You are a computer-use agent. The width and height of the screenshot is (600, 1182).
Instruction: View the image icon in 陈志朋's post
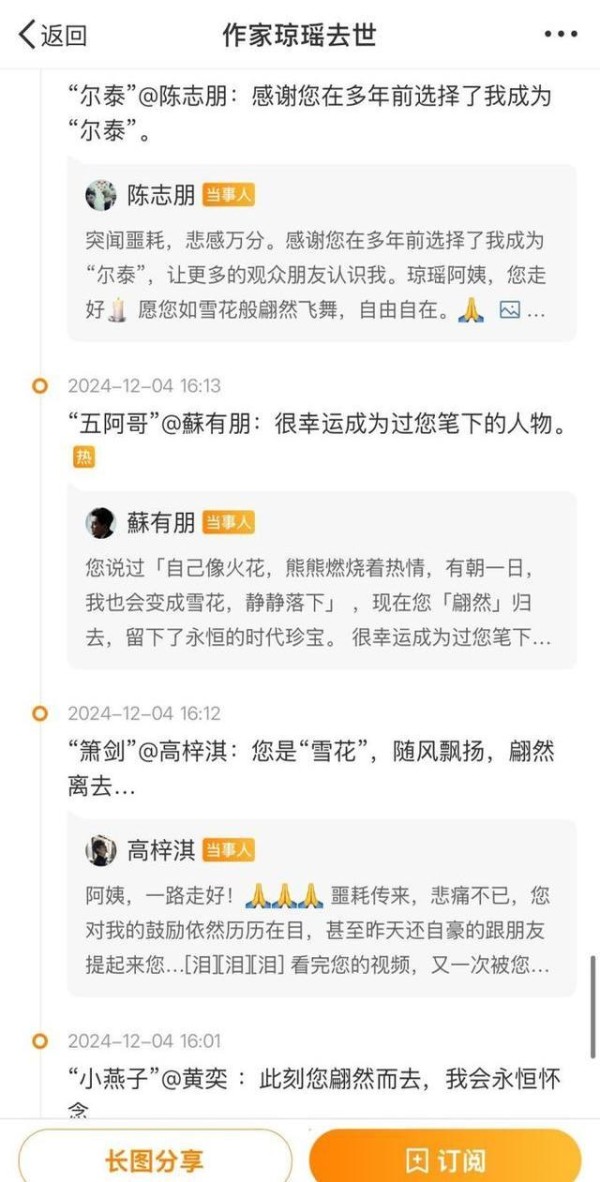(x=509, y=310)
